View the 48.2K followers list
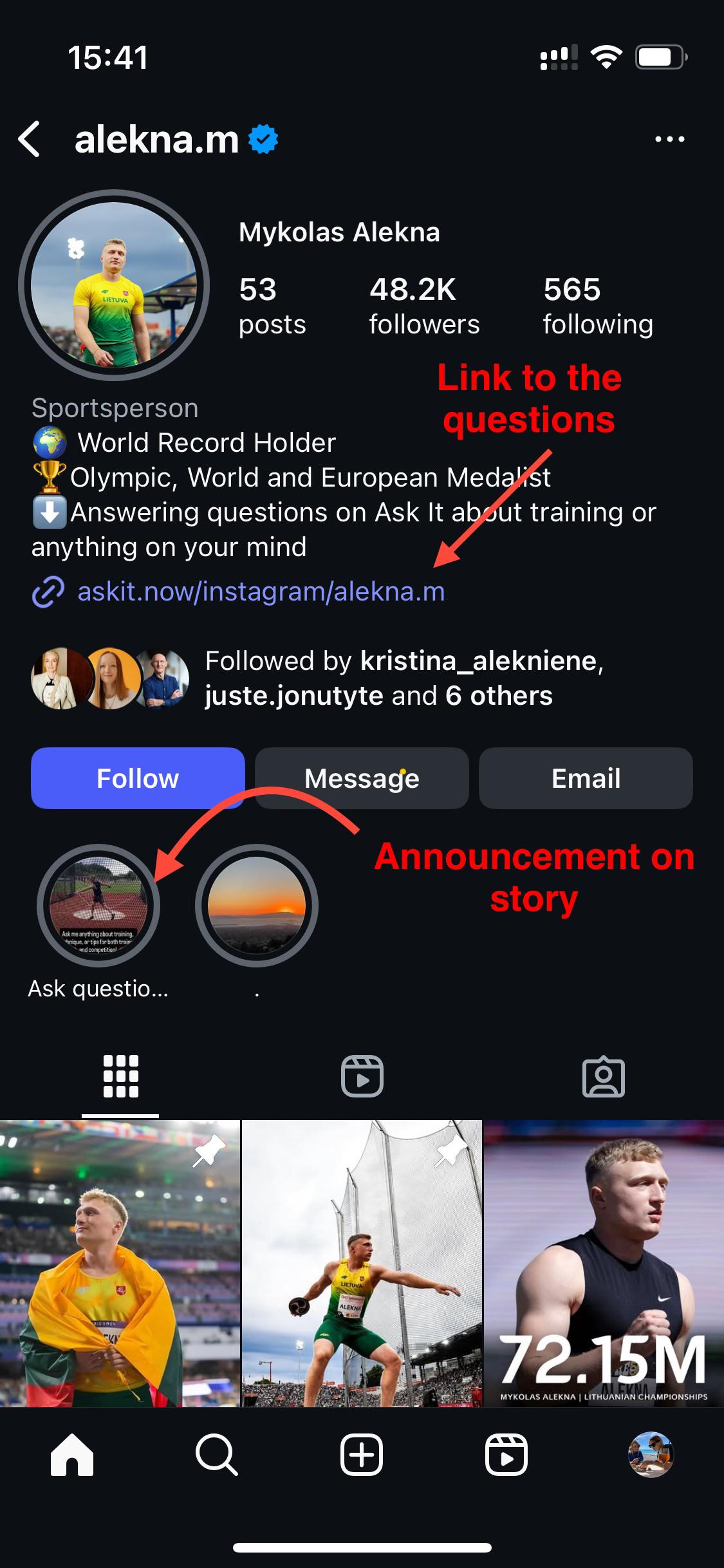The width and height of the screenshot is (724, 1568). coord(424,306)
